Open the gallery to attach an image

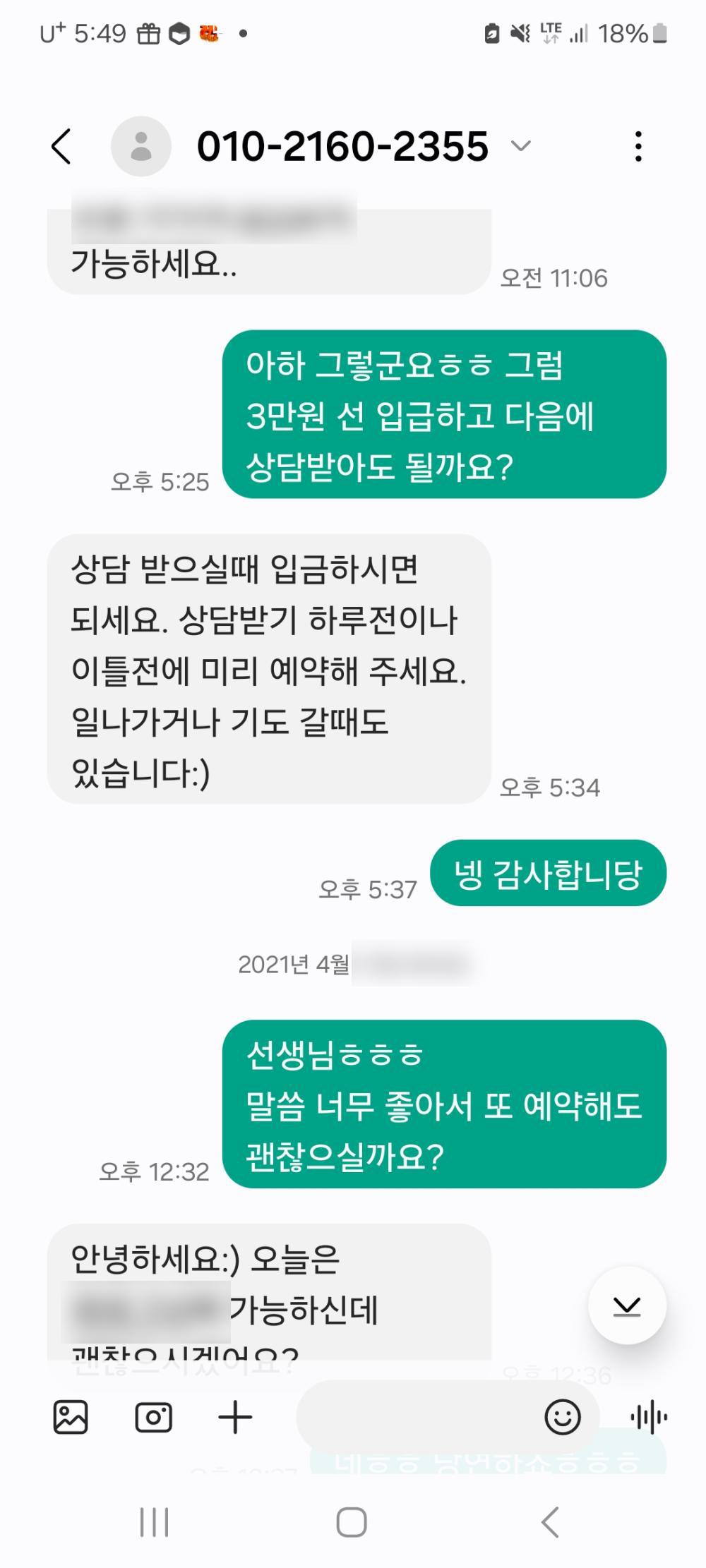(71, 1417)
